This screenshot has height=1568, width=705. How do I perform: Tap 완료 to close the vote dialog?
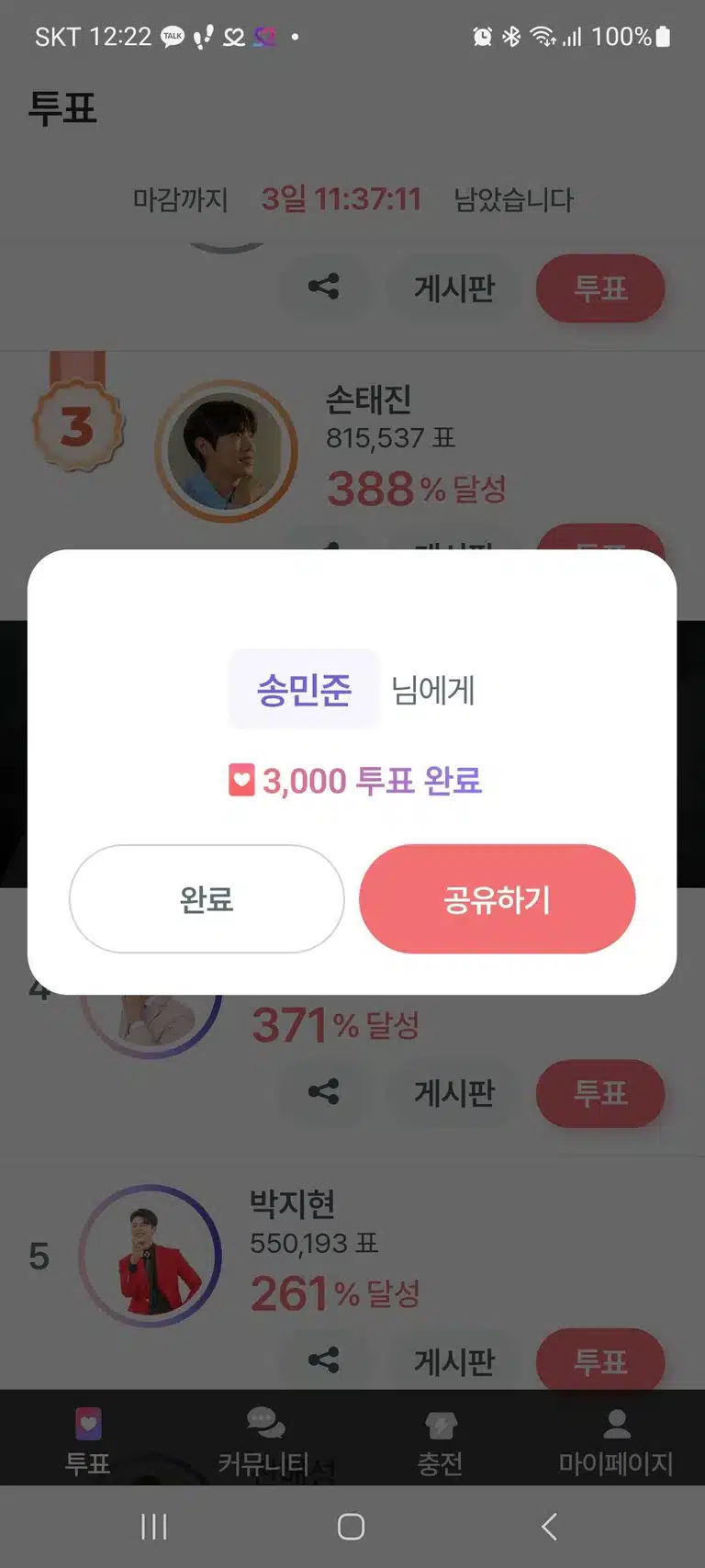[207, 898]
